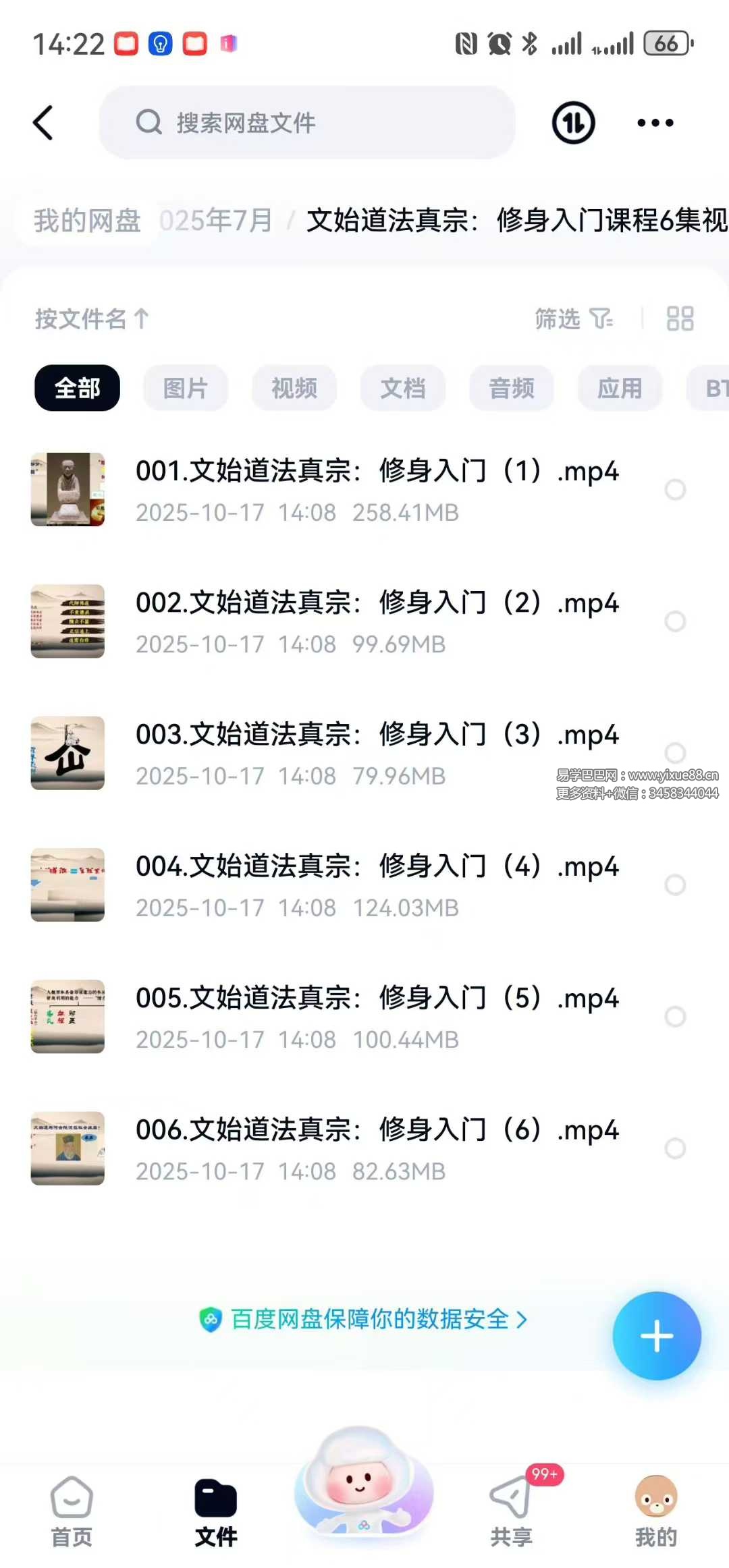Open video 001.文始道法真宗：修身入门（1）.mp4
Screen dimensions: 729x1568
(377, 471)
